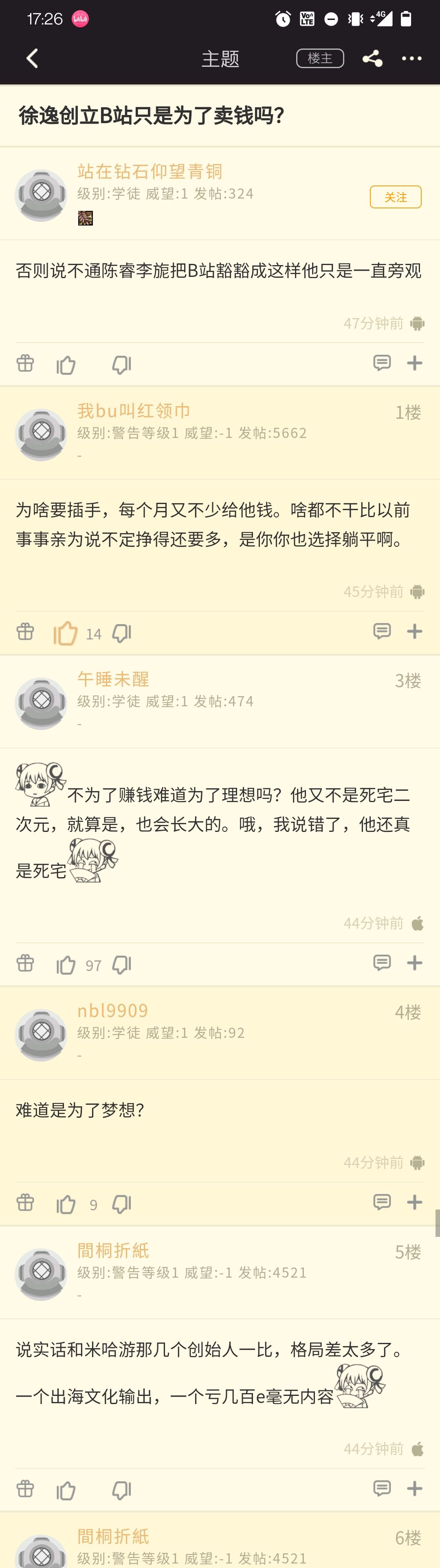Screen dimensions: 440x1568
Task: Open the three-dot overflow menu
Action: [411, 58]
